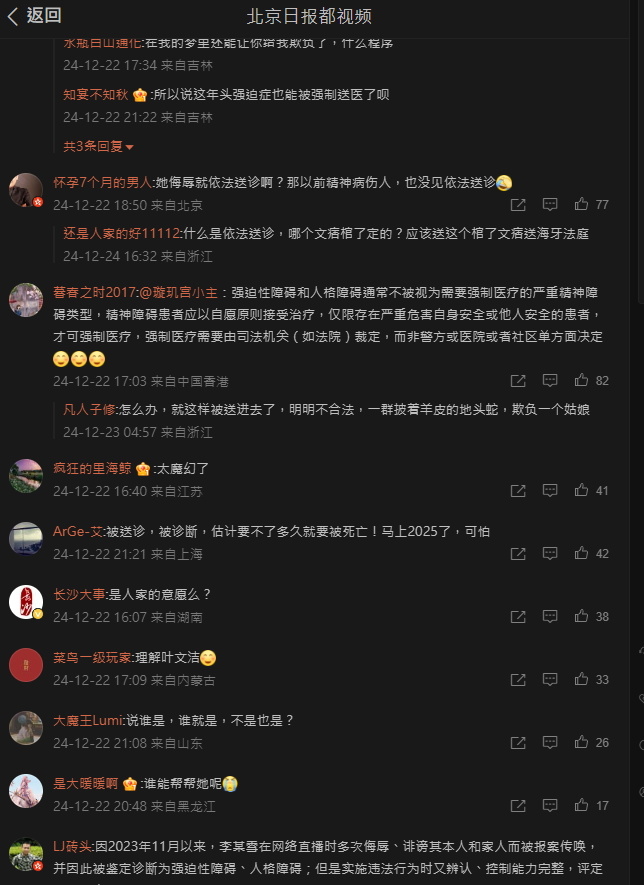Like ArGe-艾's comment
Image resolution: width=644 pixels, height=885 pixels.
pos(581,554)
